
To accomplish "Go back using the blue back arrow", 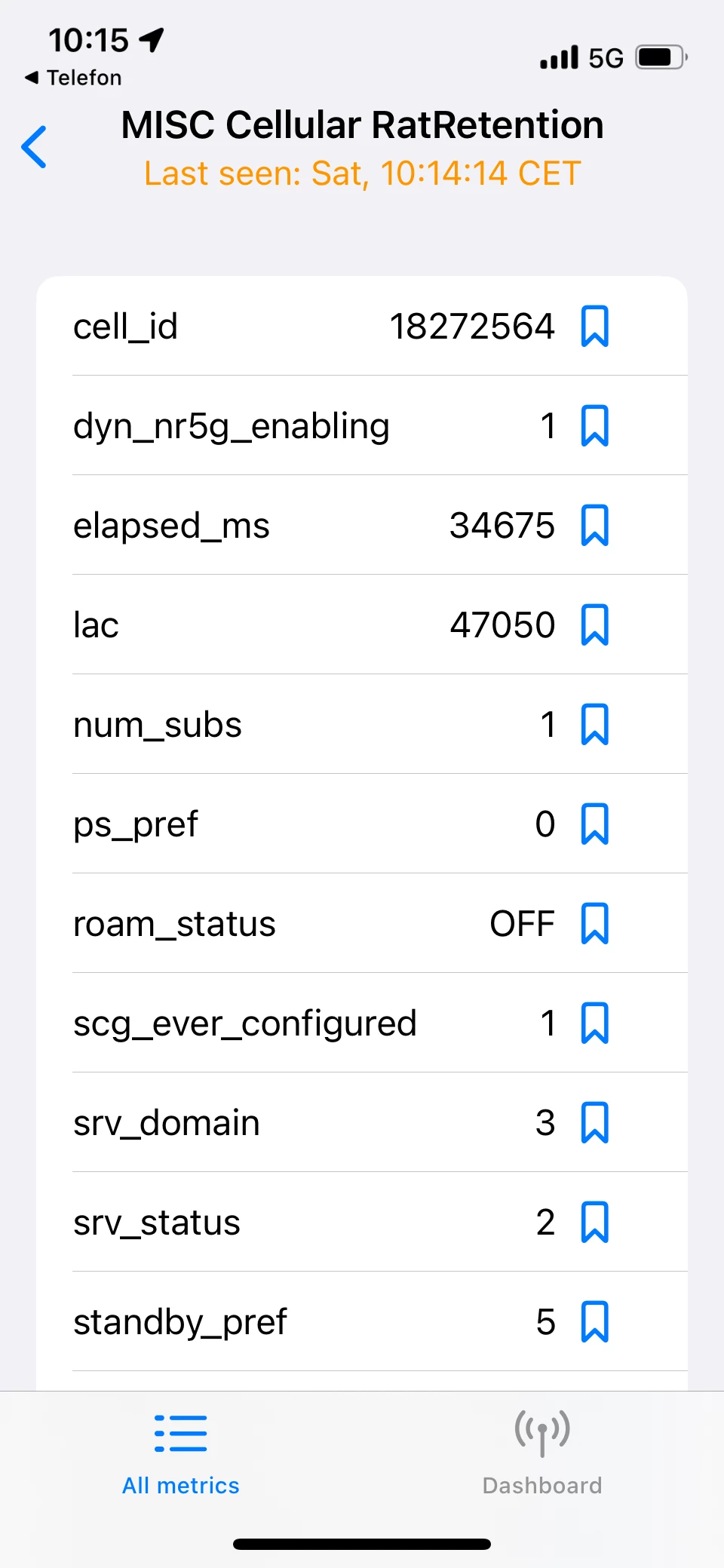I will pos(35,147).
